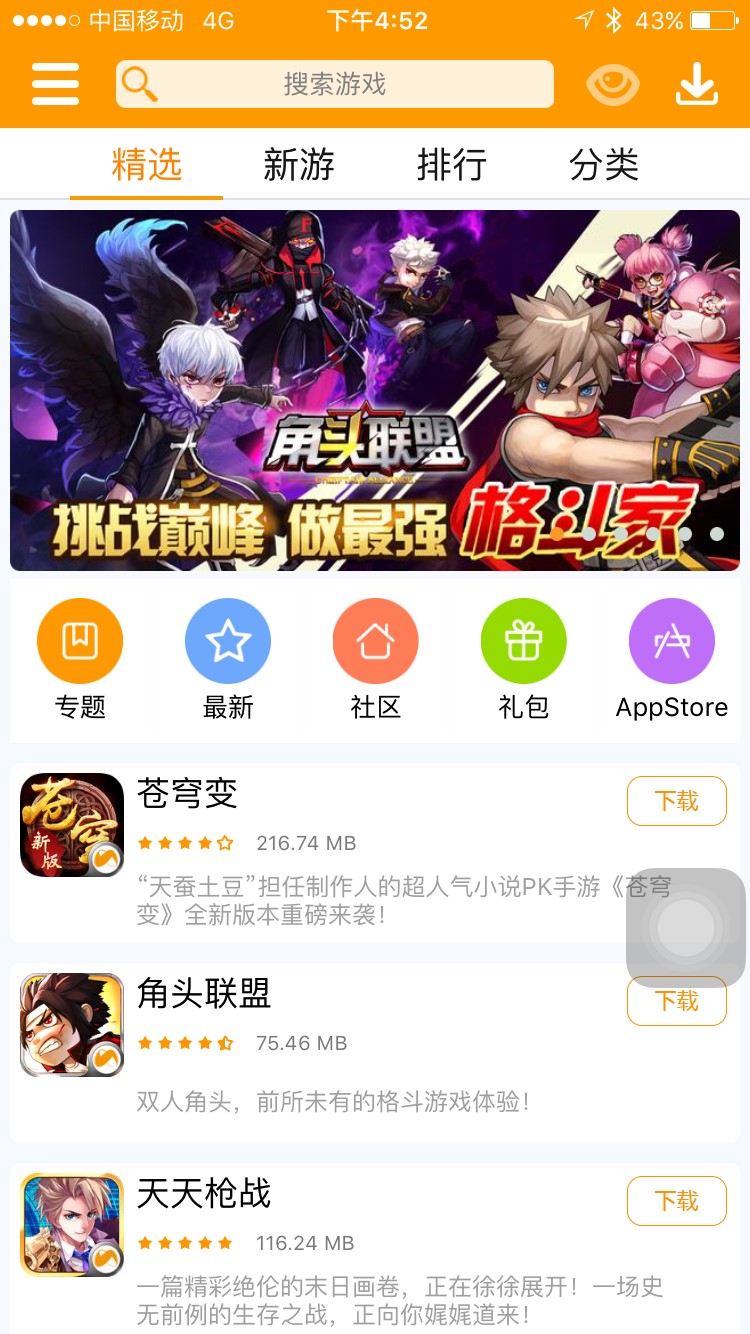Screen dimensions: 750x1334
Task: Open the 礼包 gift section
Action: (x=524, y=642)
